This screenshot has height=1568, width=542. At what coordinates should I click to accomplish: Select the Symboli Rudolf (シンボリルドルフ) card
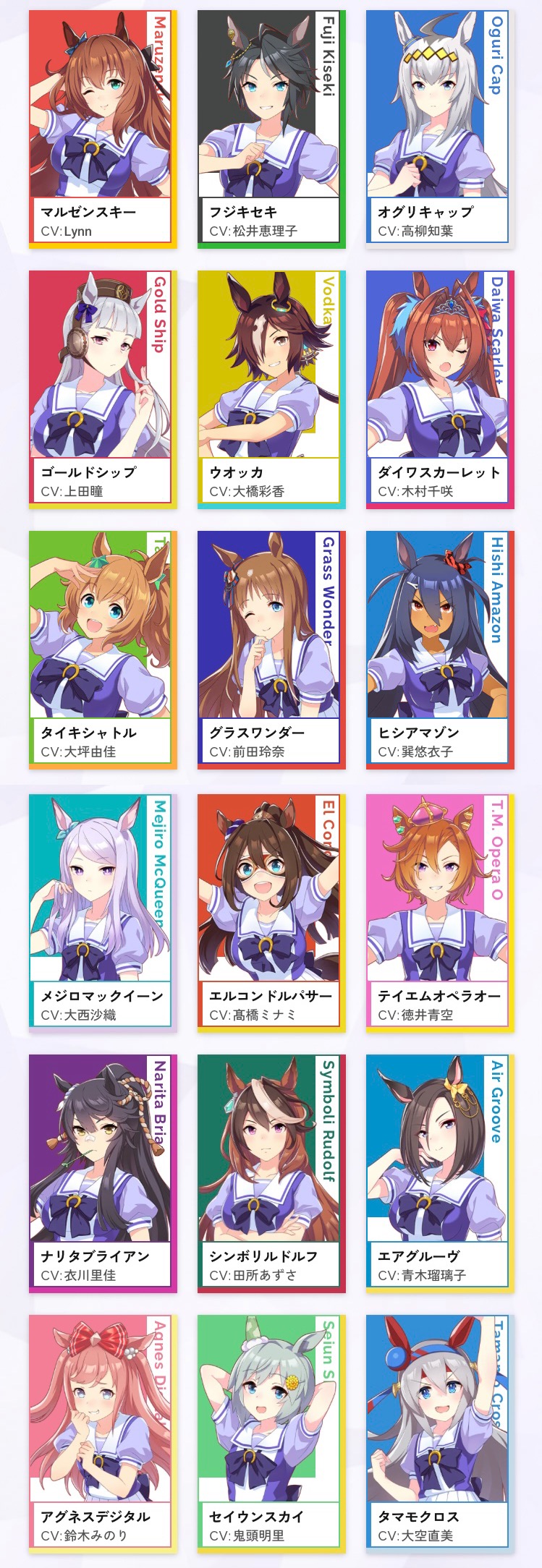(x=270, y=1172)
